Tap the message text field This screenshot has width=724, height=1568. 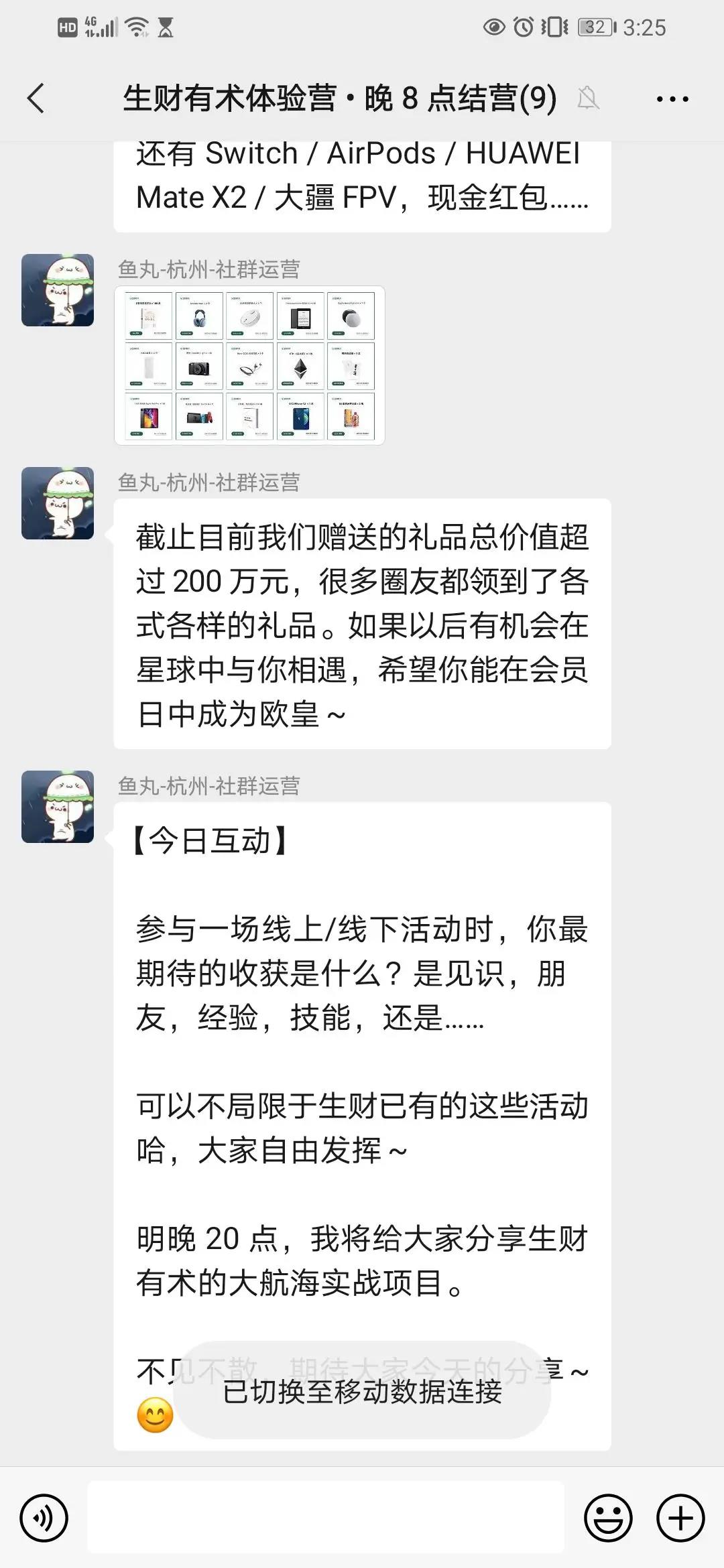tap(326, 1518)
